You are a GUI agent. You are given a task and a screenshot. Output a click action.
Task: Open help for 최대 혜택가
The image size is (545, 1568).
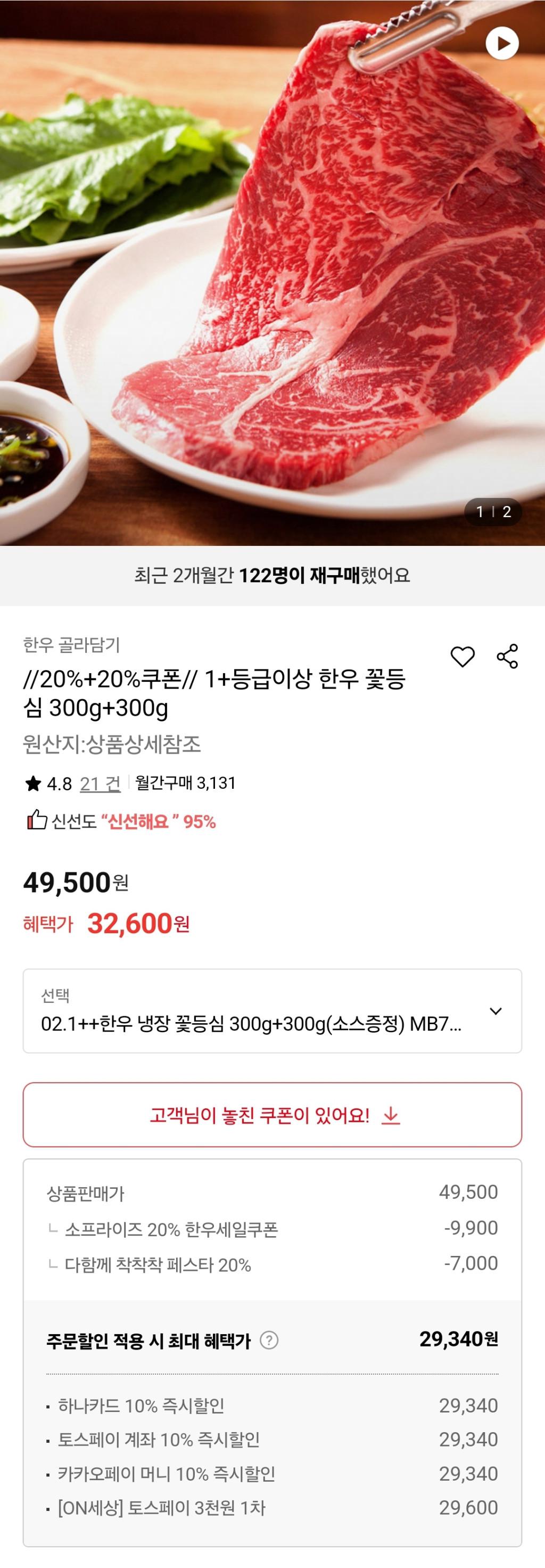269,1340
